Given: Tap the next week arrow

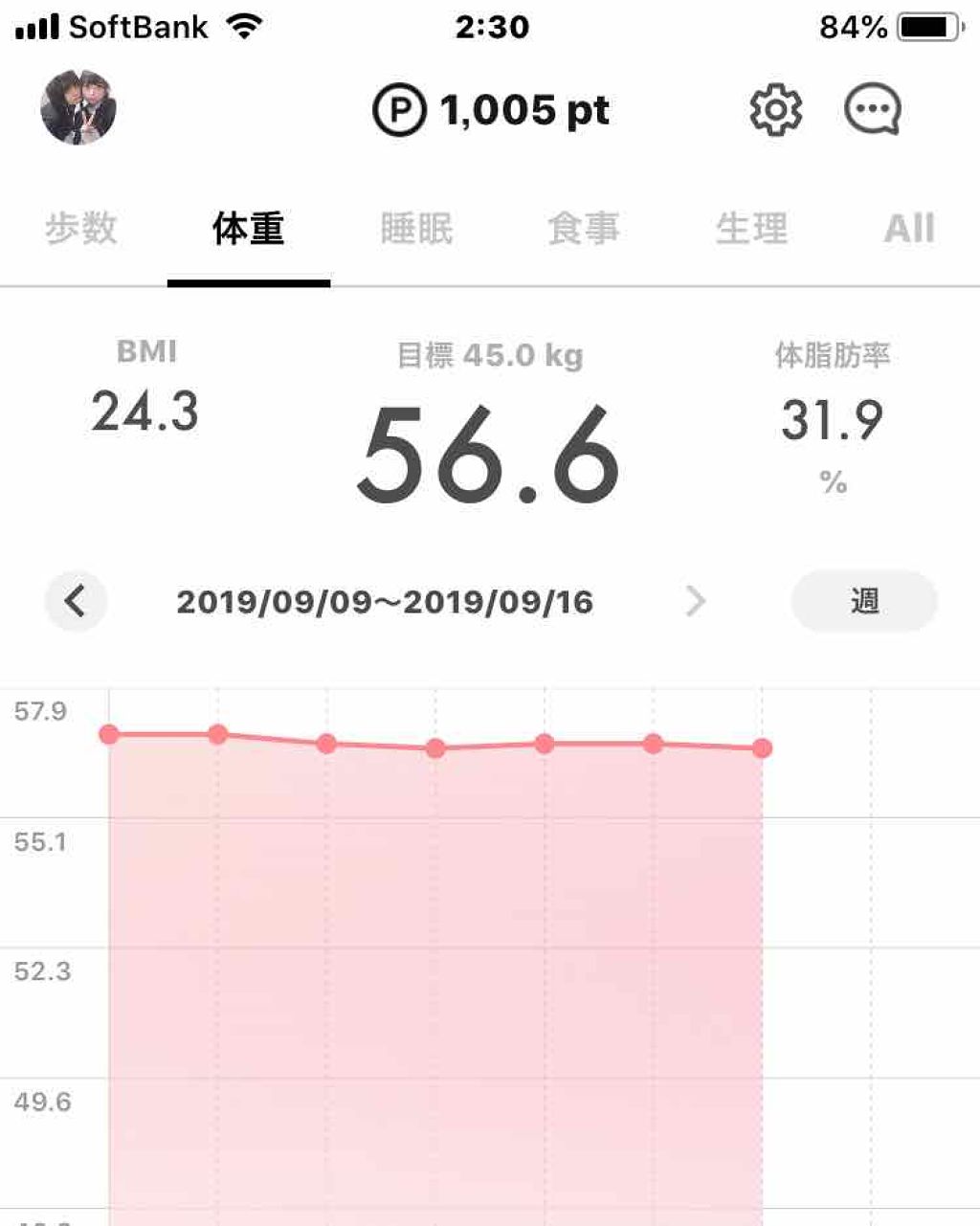Looking at the screenshot, I should pyautogui.click(x=696, y=601).
